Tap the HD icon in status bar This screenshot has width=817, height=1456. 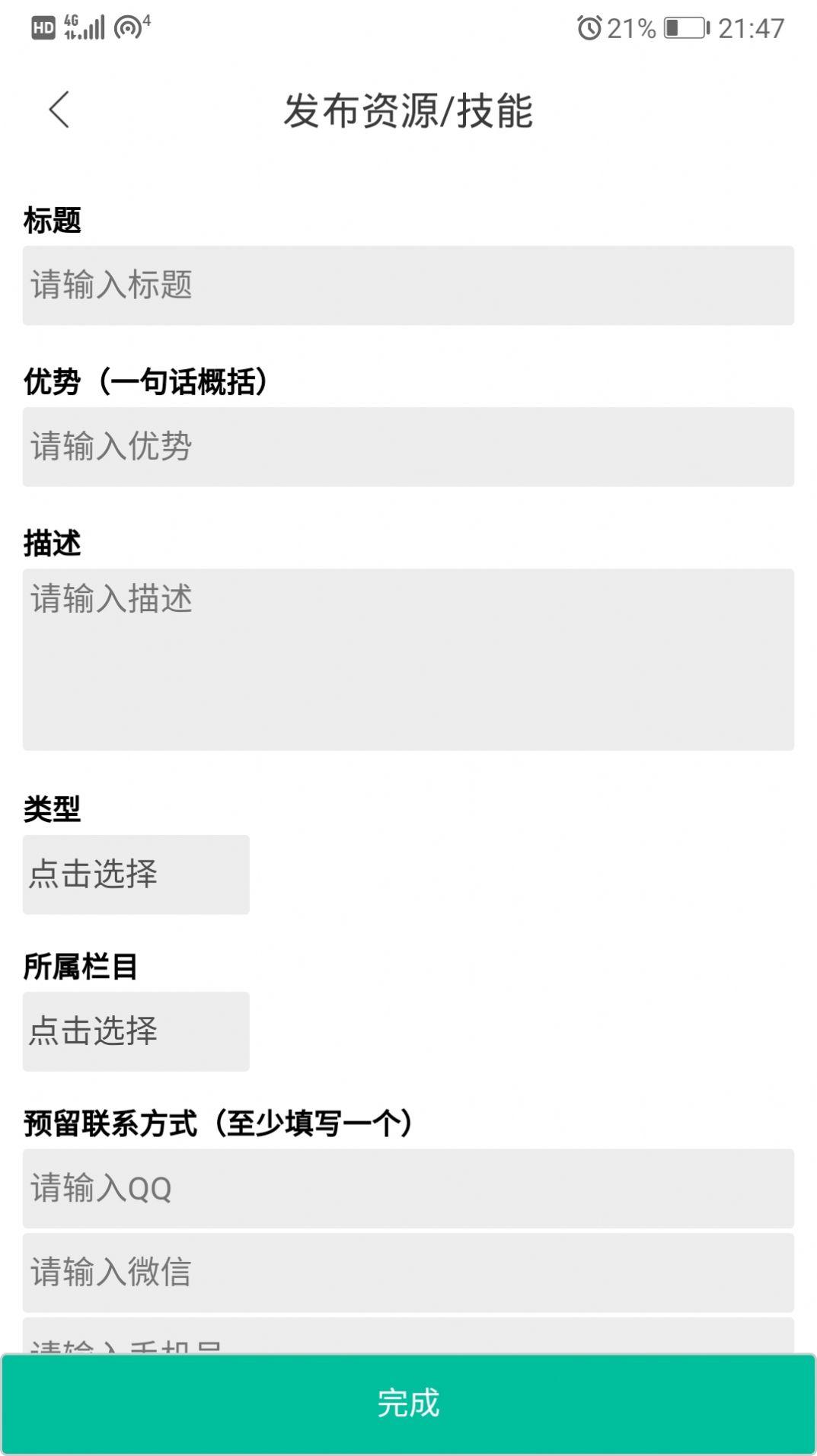pyautogui.click(x=42, y=27)
